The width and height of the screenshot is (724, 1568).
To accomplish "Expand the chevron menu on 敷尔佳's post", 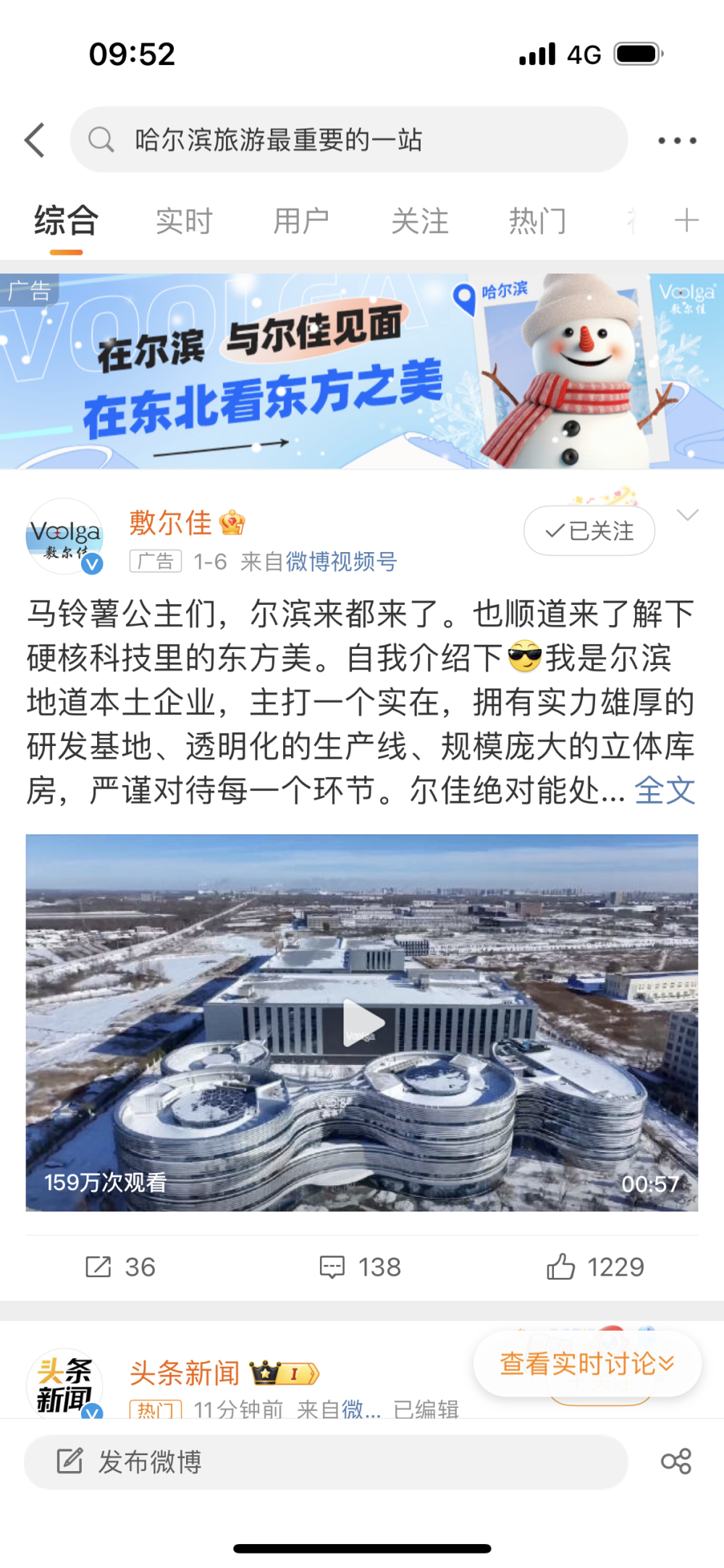I will [x=687, y=514].
